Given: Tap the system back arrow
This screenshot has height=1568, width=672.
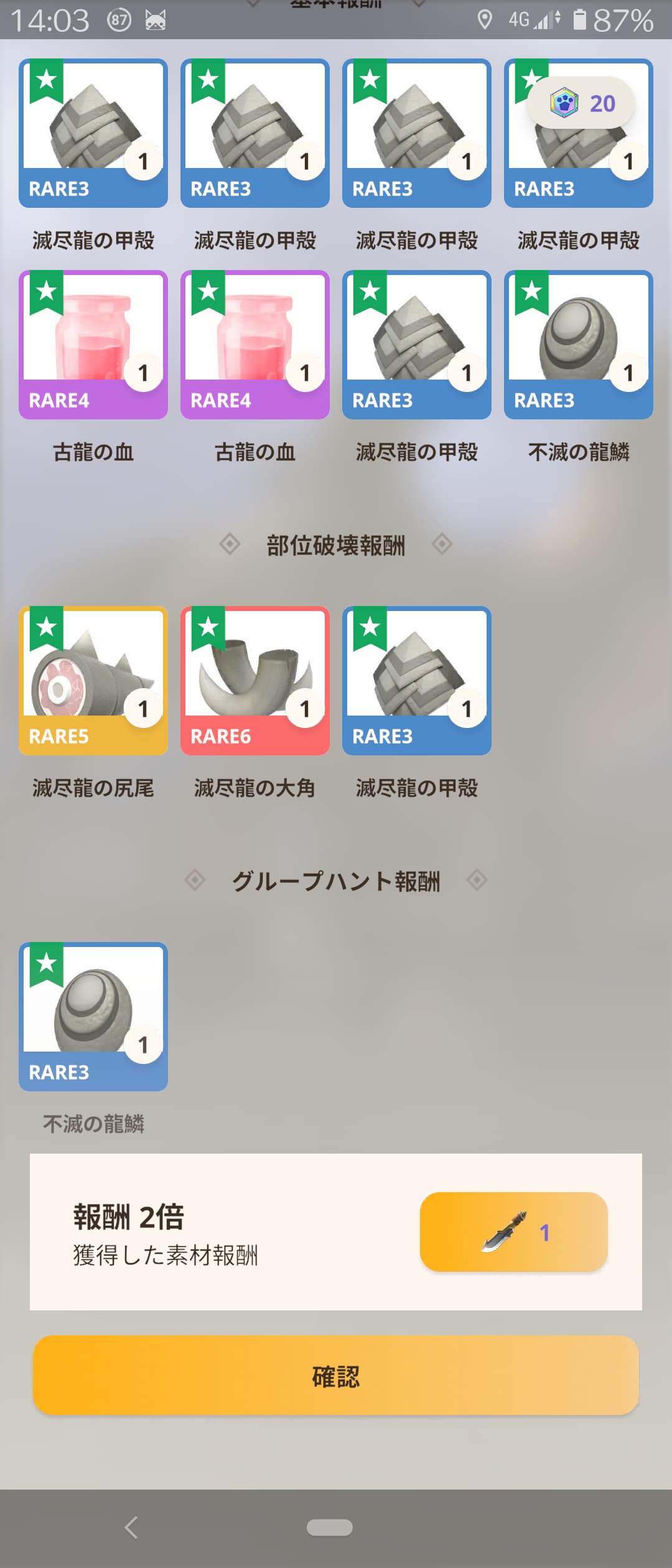Looking at the screenshot, I should click(131, 1527).
